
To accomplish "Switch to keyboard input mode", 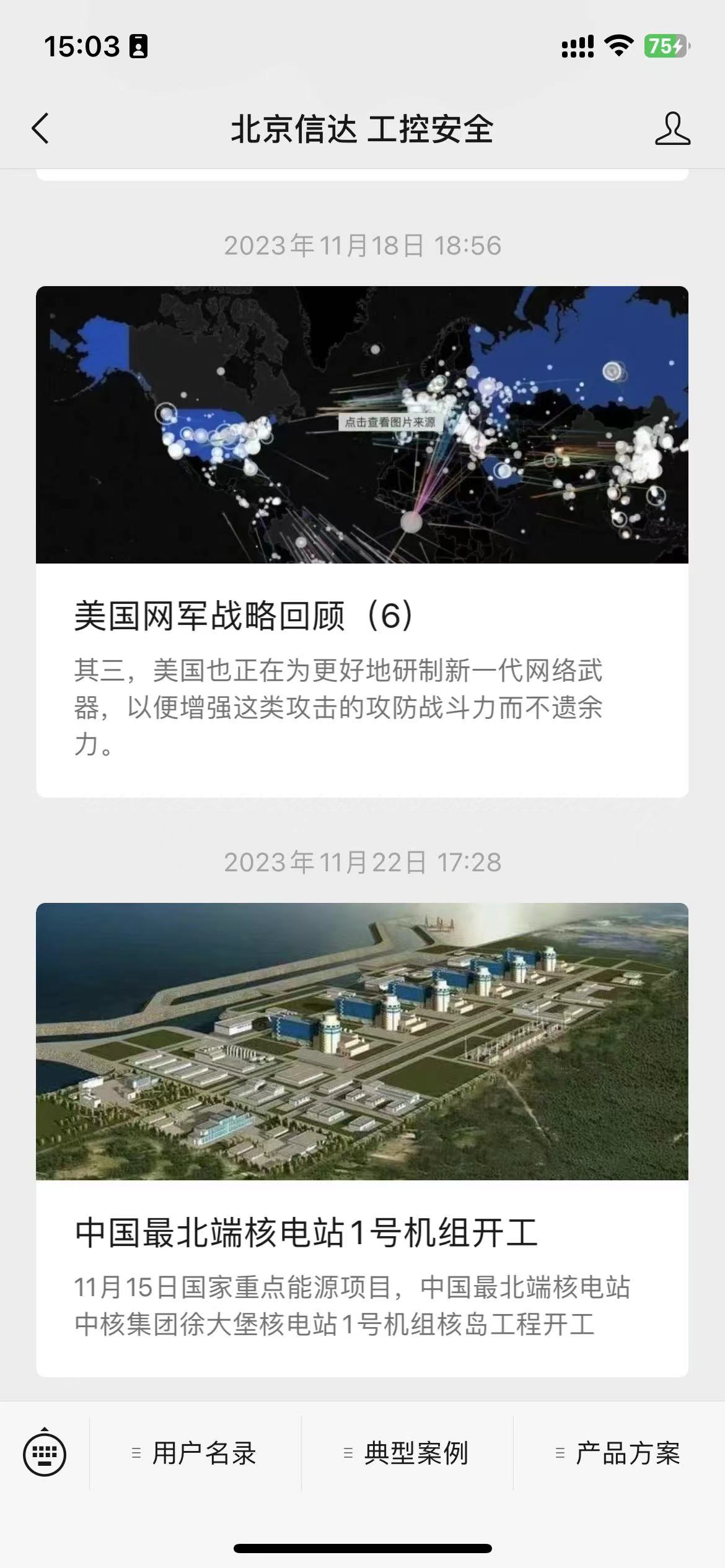I will (x=45, y=1453).
